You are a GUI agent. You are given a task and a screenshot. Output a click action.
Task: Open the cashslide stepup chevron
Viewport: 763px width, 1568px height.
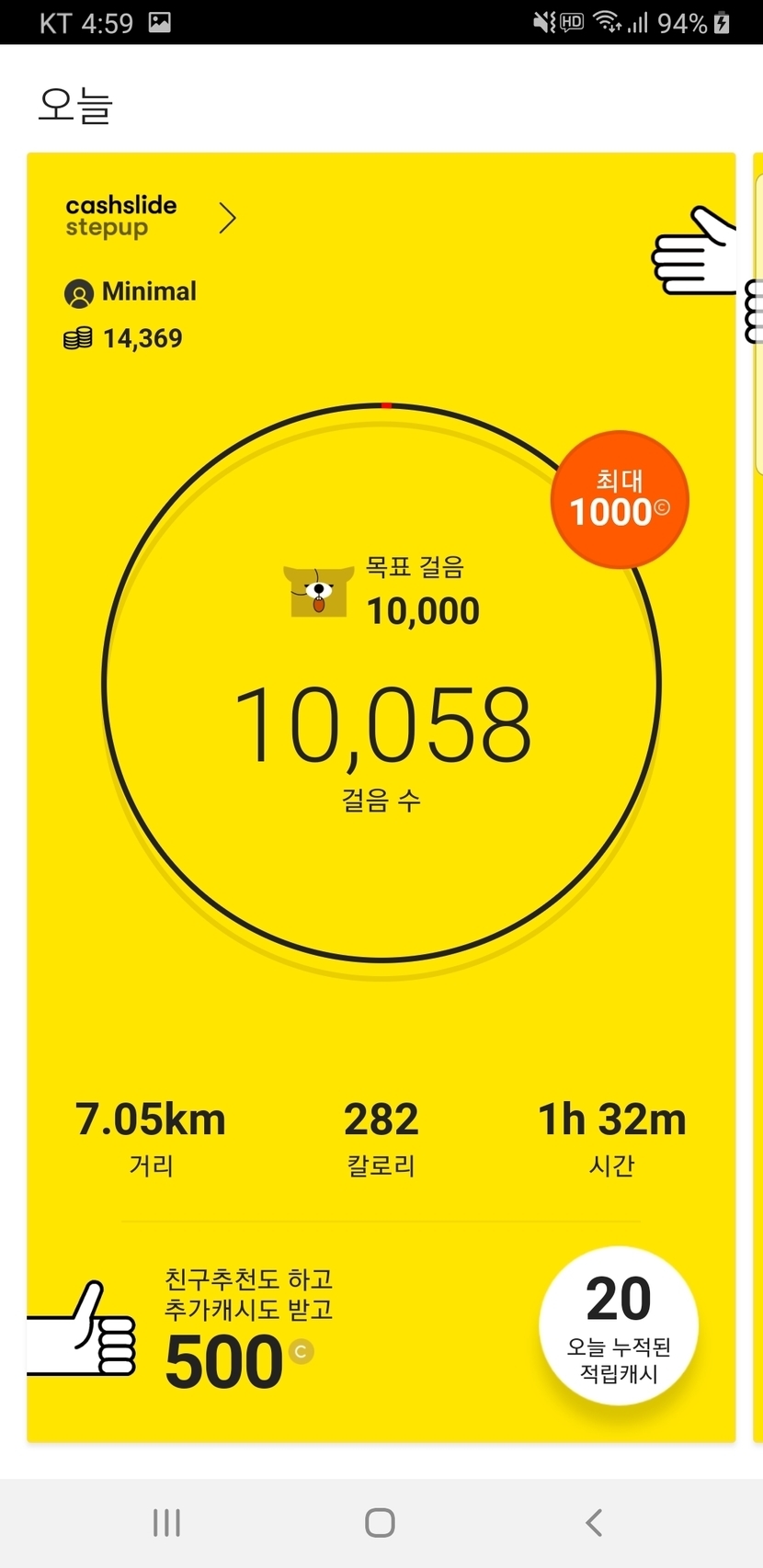[228, 218]
